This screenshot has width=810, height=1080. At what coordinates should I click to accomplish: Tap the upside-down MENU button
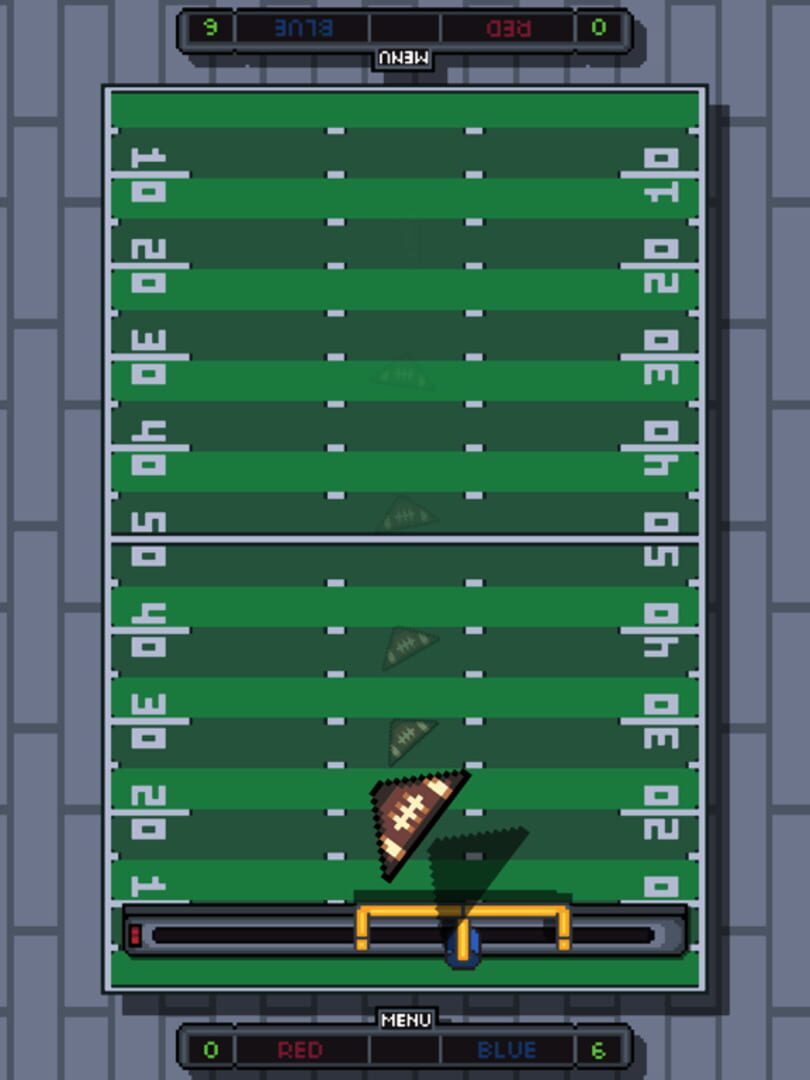coord(405,58)
